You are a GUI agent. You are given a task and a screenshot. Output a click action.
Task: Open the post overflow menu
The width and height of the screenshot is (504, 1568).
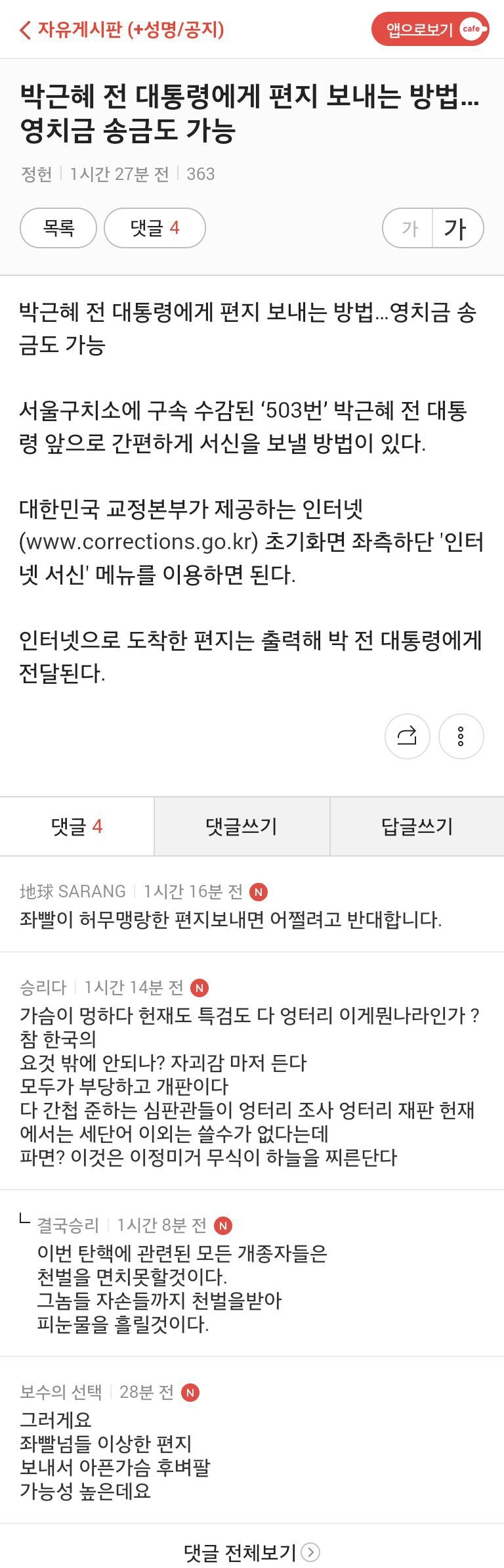pos(461,736)
